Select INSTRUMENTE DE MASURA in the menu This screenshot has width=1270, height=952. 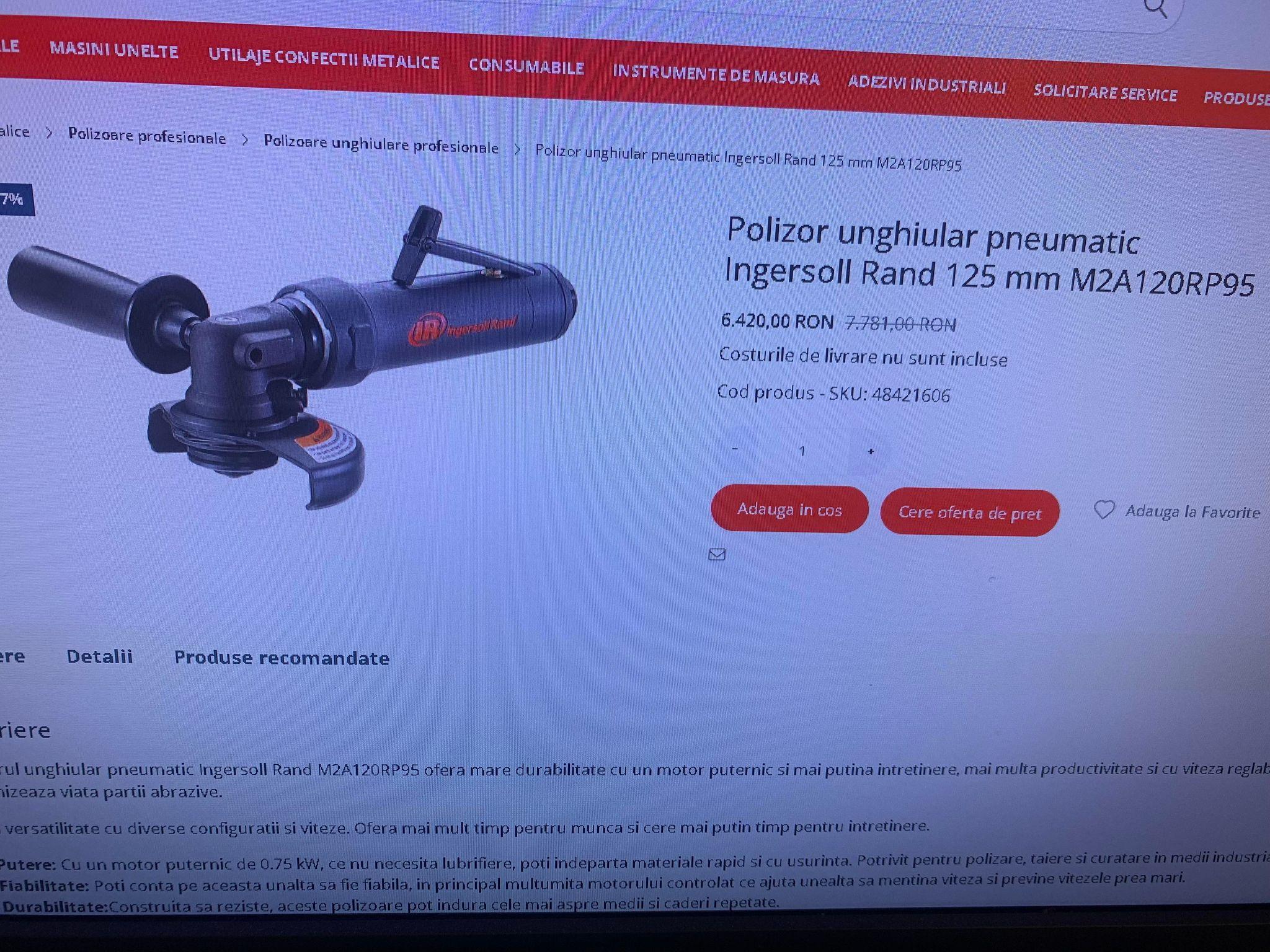716,77
